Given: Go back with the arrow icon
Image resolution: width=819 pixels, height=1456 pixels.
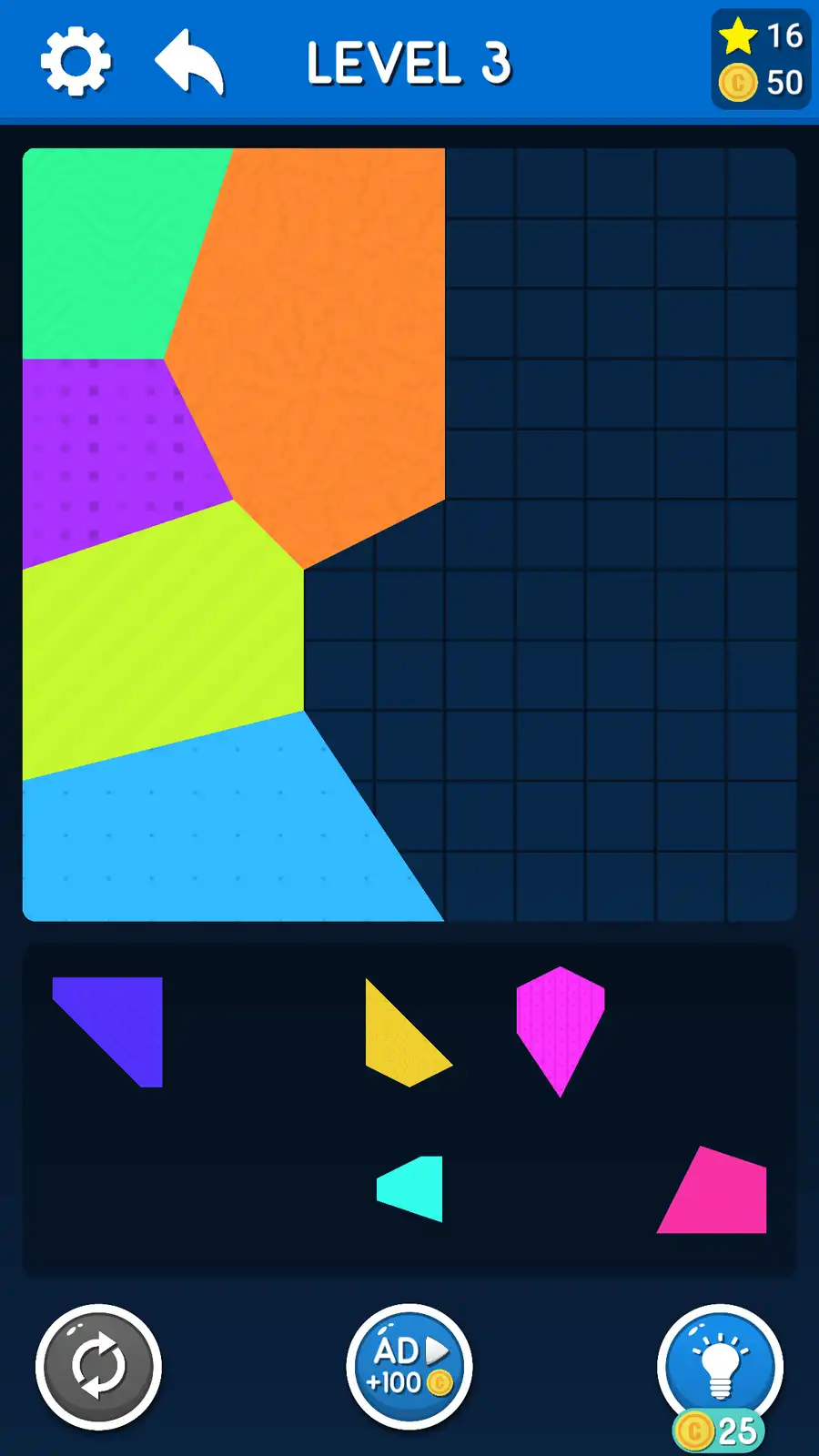Looking at the screenshot, I should pyautogui.click(x=189, y=62).
